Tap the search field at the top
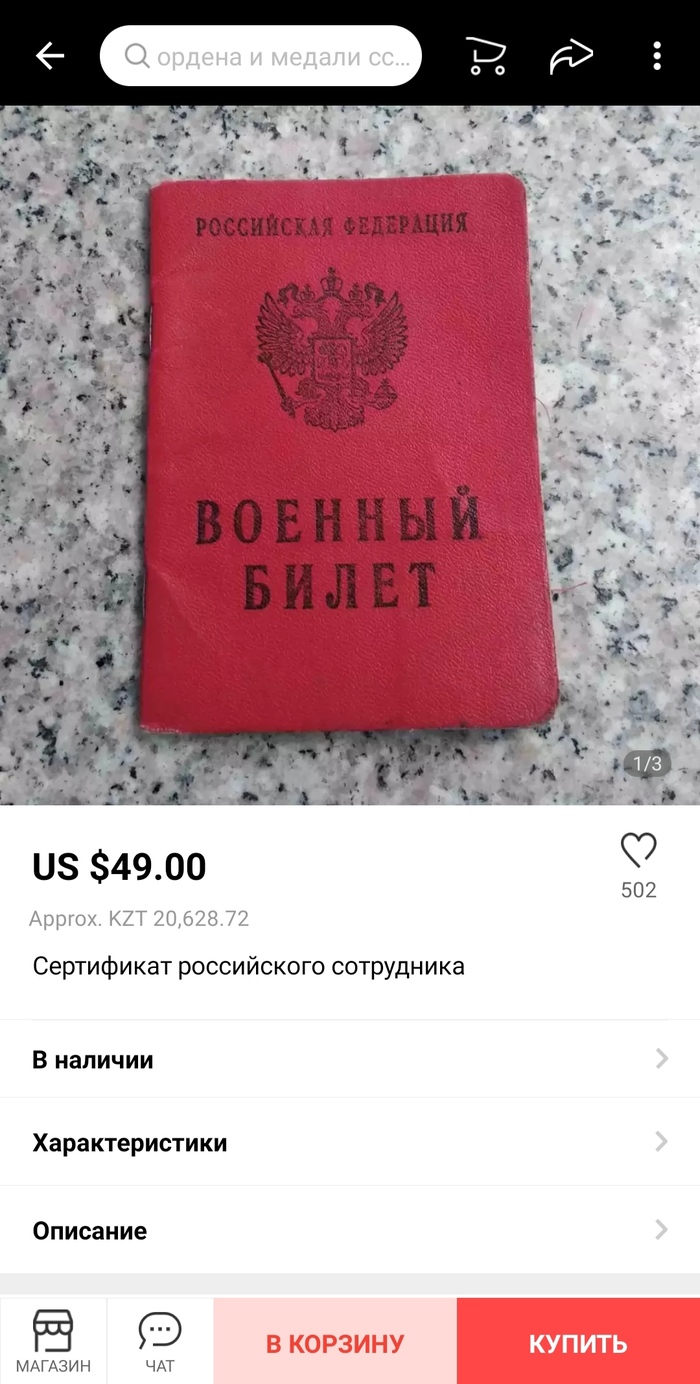The image size is (700, 1384). pyautogui.click(x=261, y=56)
